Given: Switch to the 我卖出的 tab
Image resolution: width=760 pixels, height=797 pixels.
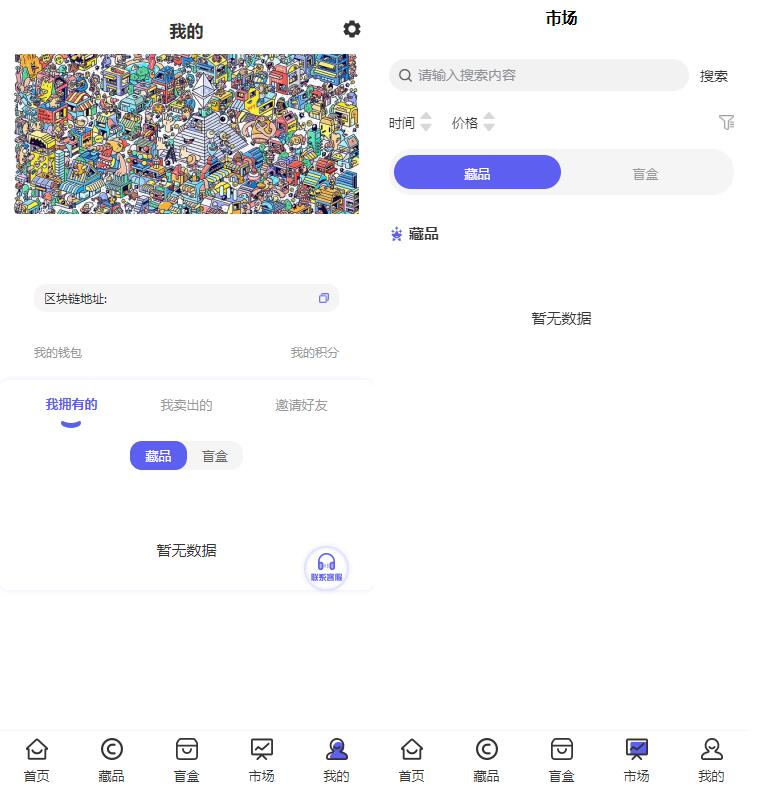Looking at the screenshot, I should click(186, 405).
